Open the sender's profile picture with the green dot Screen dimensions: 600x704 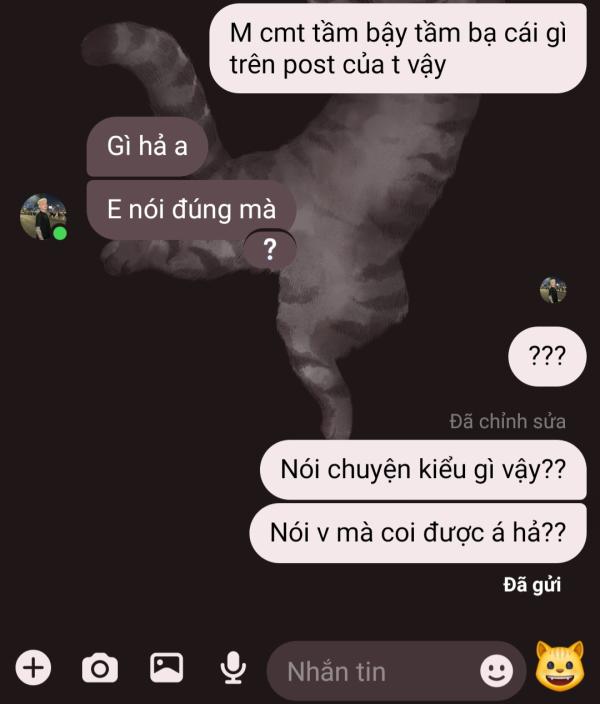coord(44,217)
